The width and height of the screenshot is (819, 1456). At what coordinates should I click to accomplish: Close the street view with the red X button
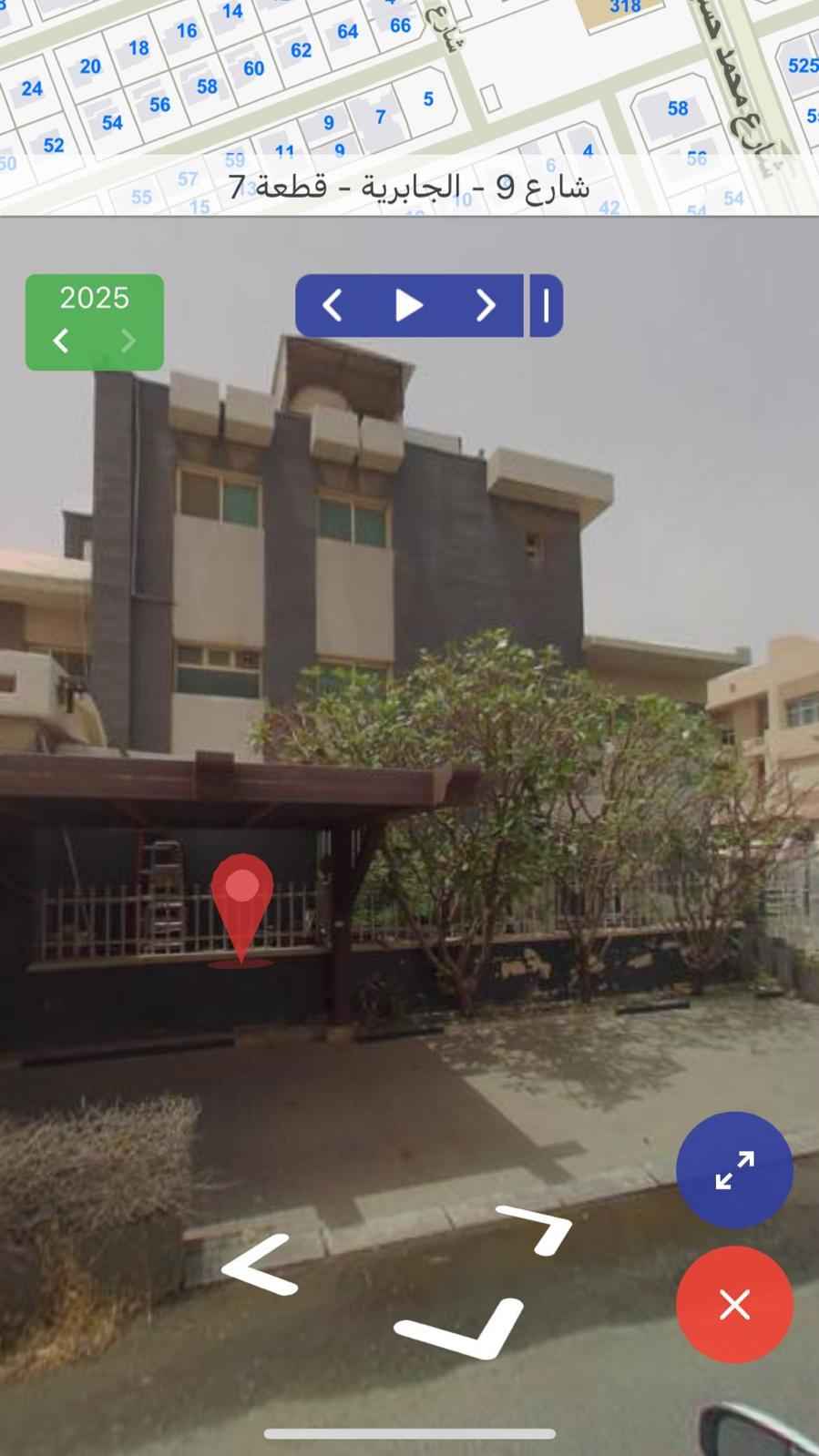734,1306
